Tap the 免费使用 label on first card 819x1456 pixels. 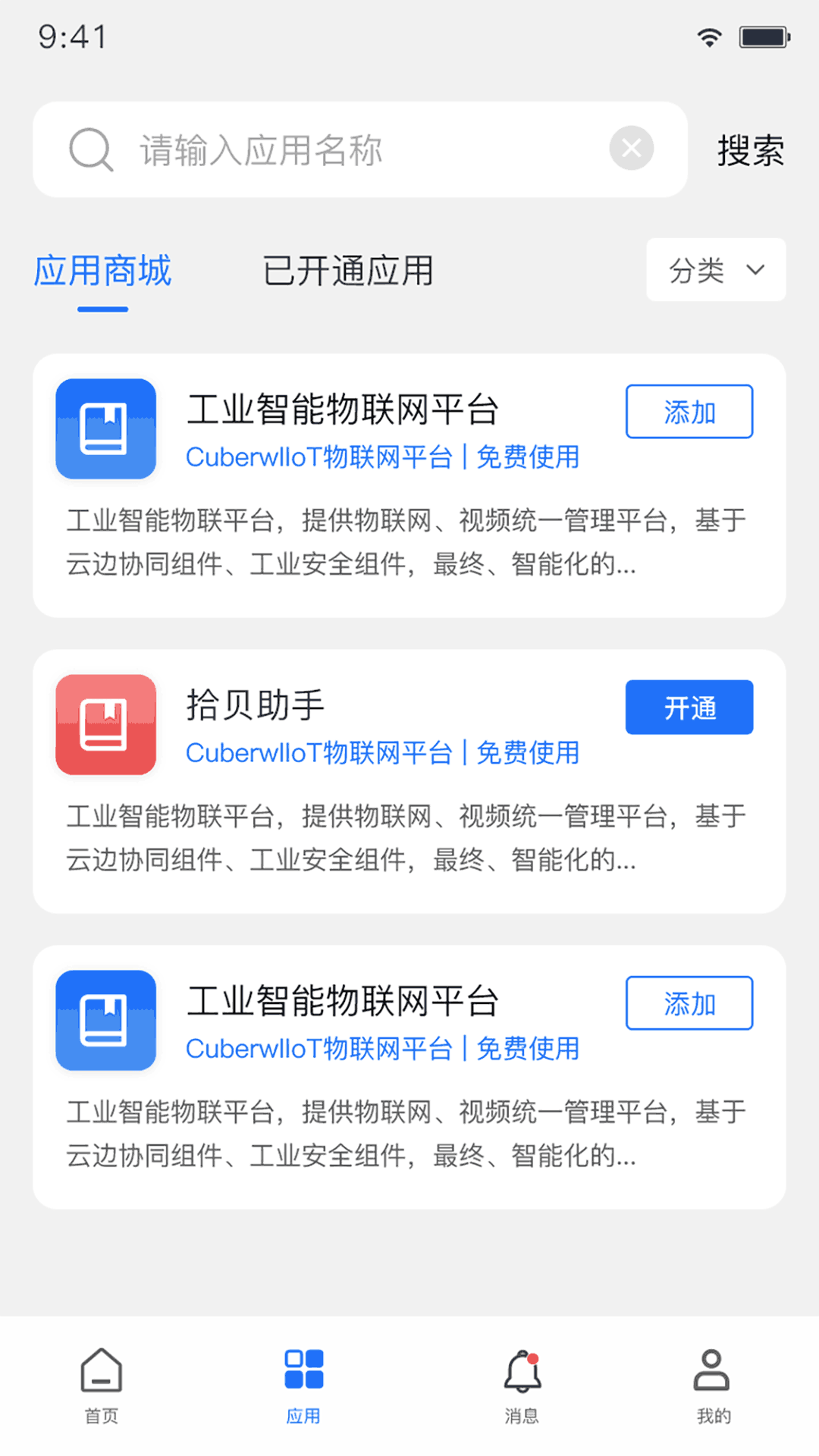[x=528, y=457]
